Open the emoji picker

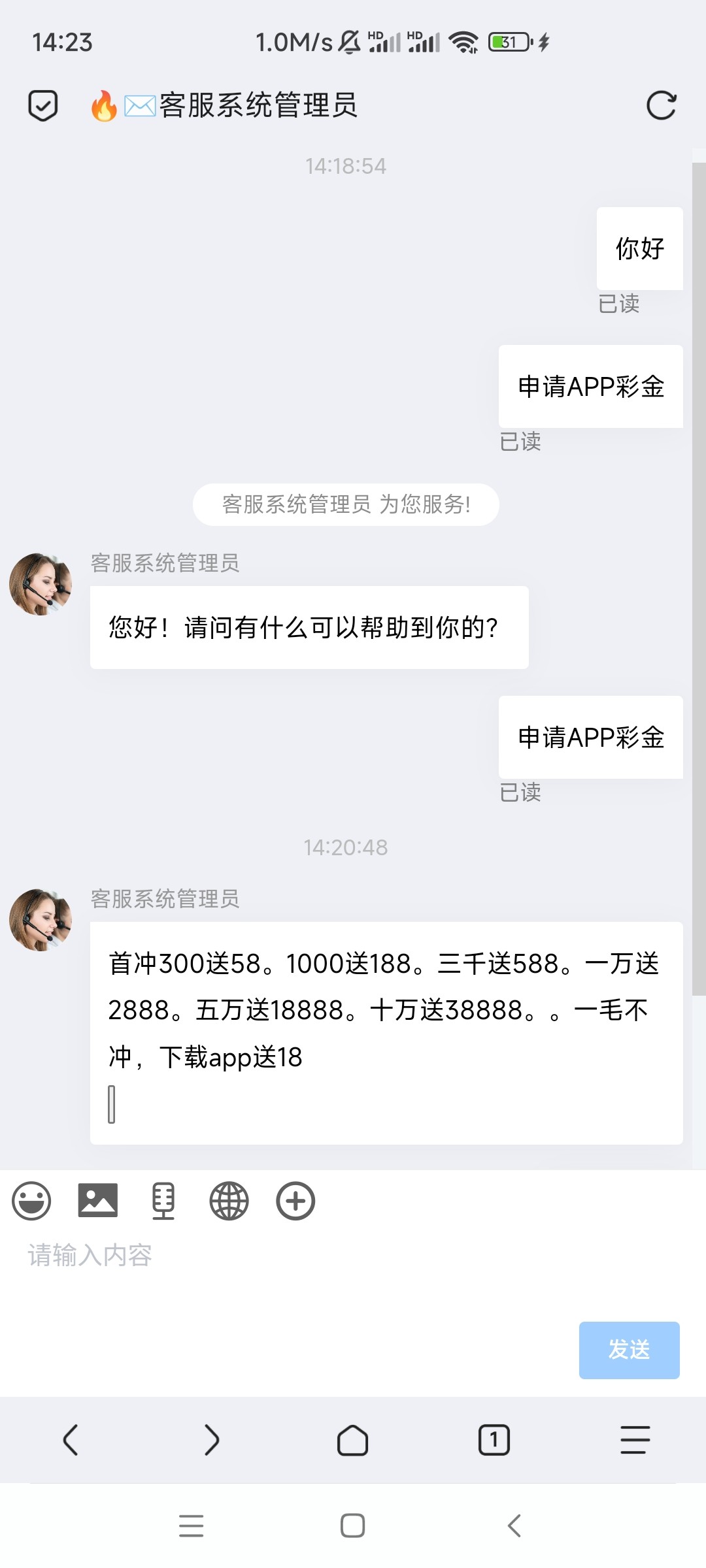[x=31, y=1201]
